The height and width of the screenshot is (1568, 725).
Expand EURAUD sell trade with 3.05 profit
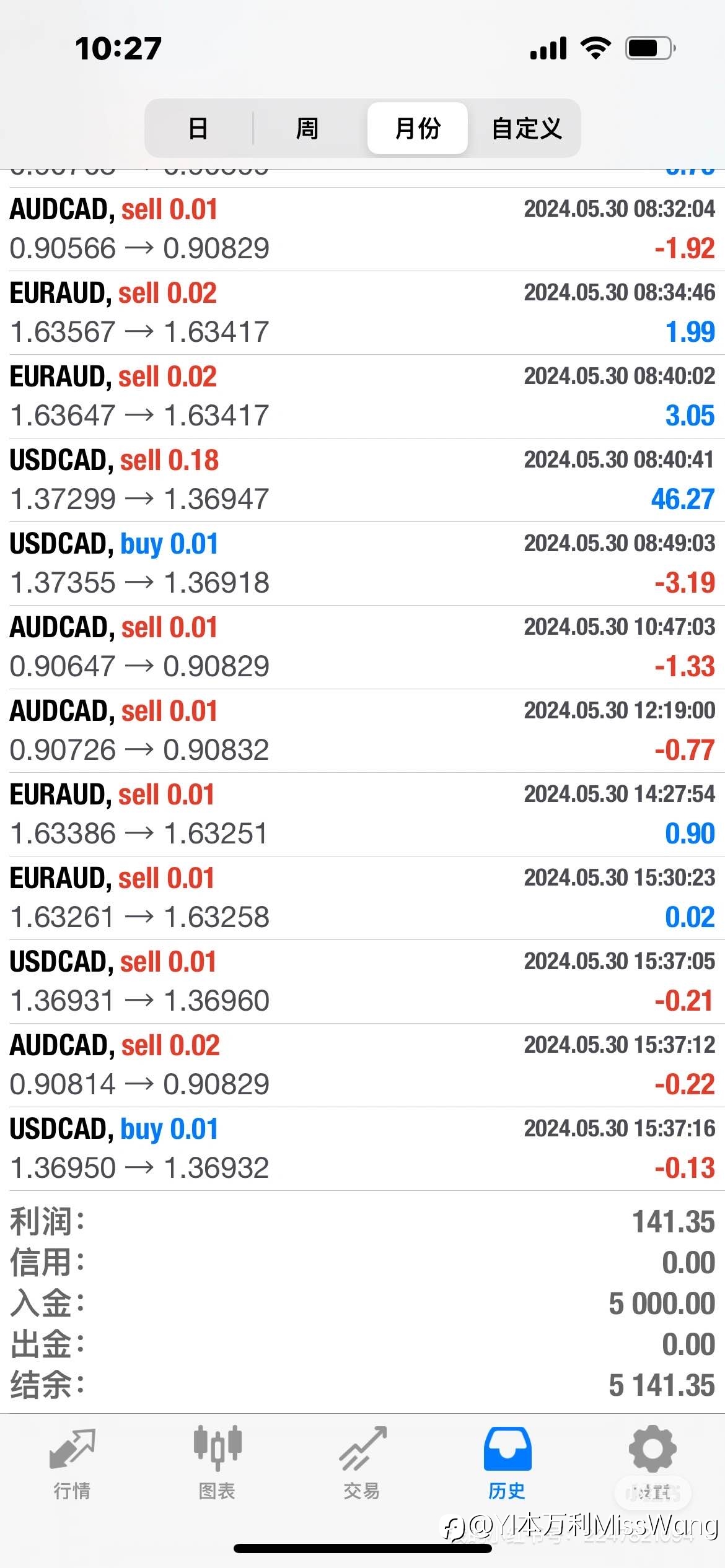[x=362, y=396]
